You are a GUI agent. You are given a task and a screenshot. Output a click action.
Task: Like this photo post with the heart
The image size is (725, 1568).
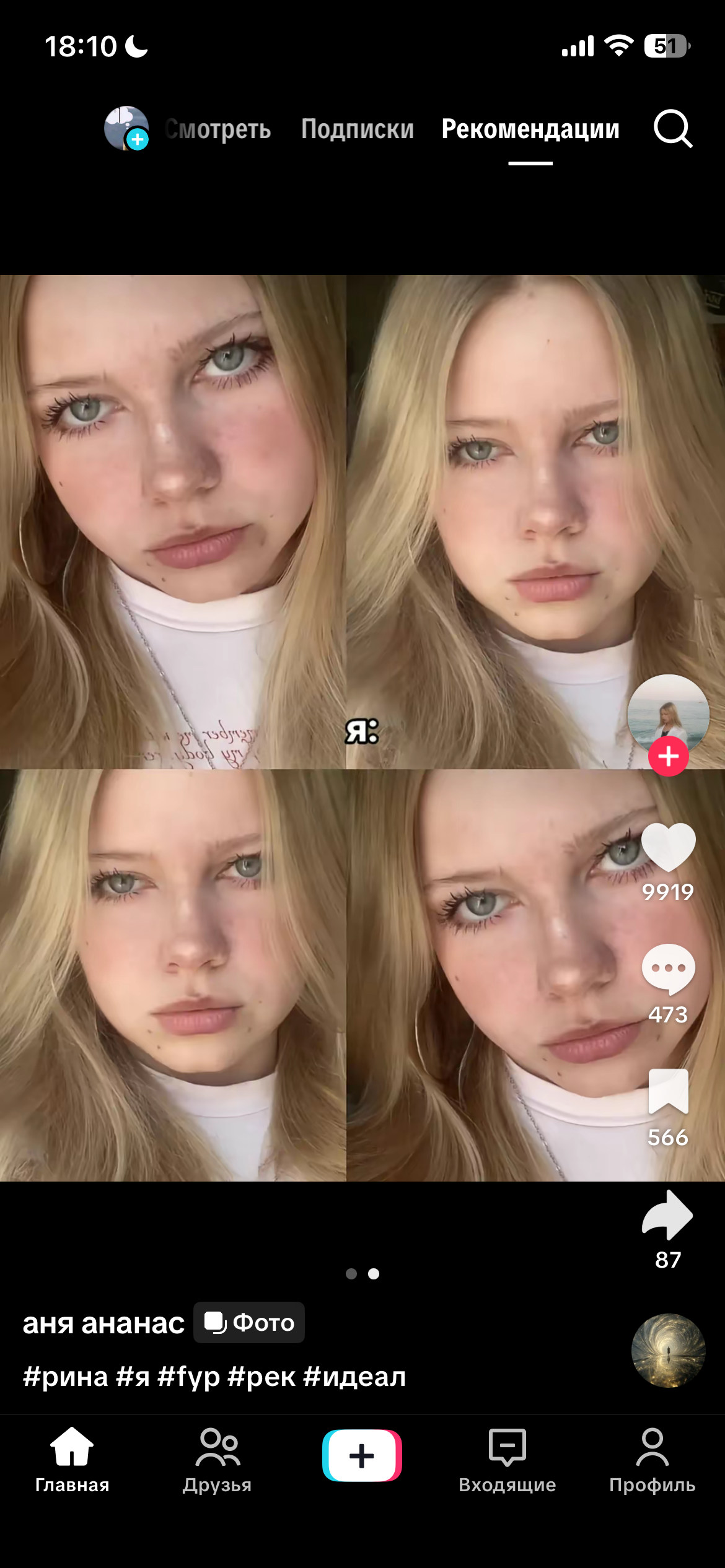coord(668,847)
